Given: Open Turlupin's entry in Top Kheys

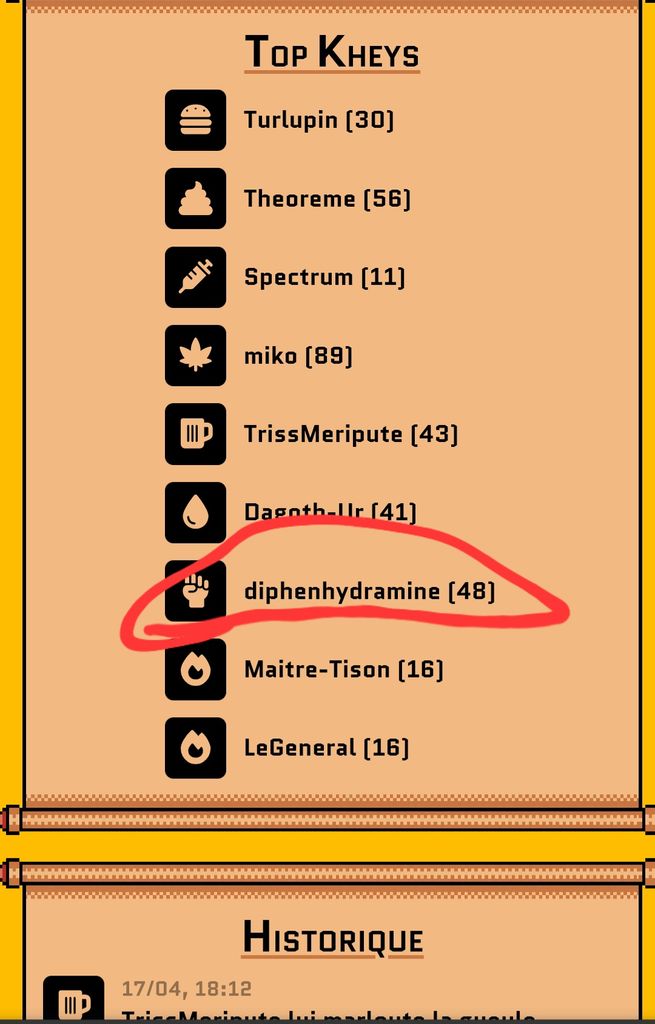Looking at the screenshot, I should [318, 120].
